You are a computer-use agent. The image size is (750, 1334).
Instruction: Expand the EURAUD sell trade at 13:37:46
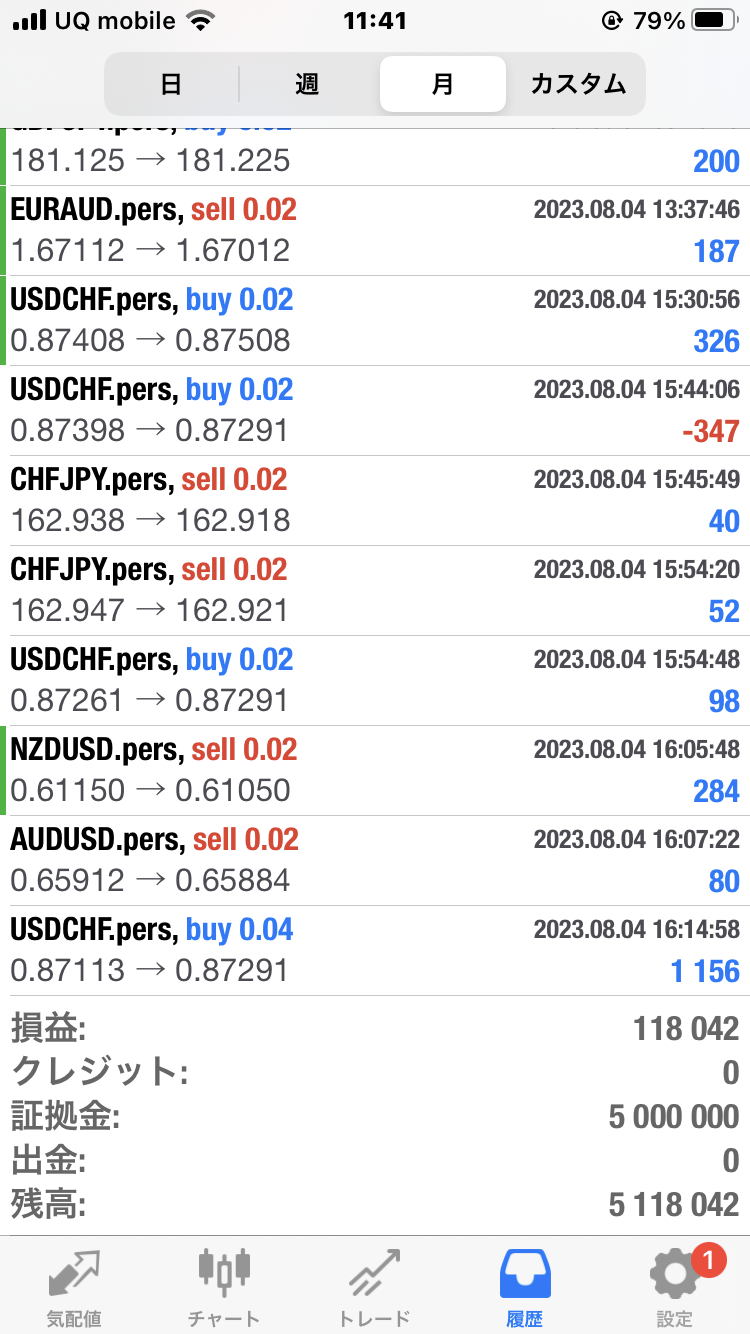tap(375, 230)
